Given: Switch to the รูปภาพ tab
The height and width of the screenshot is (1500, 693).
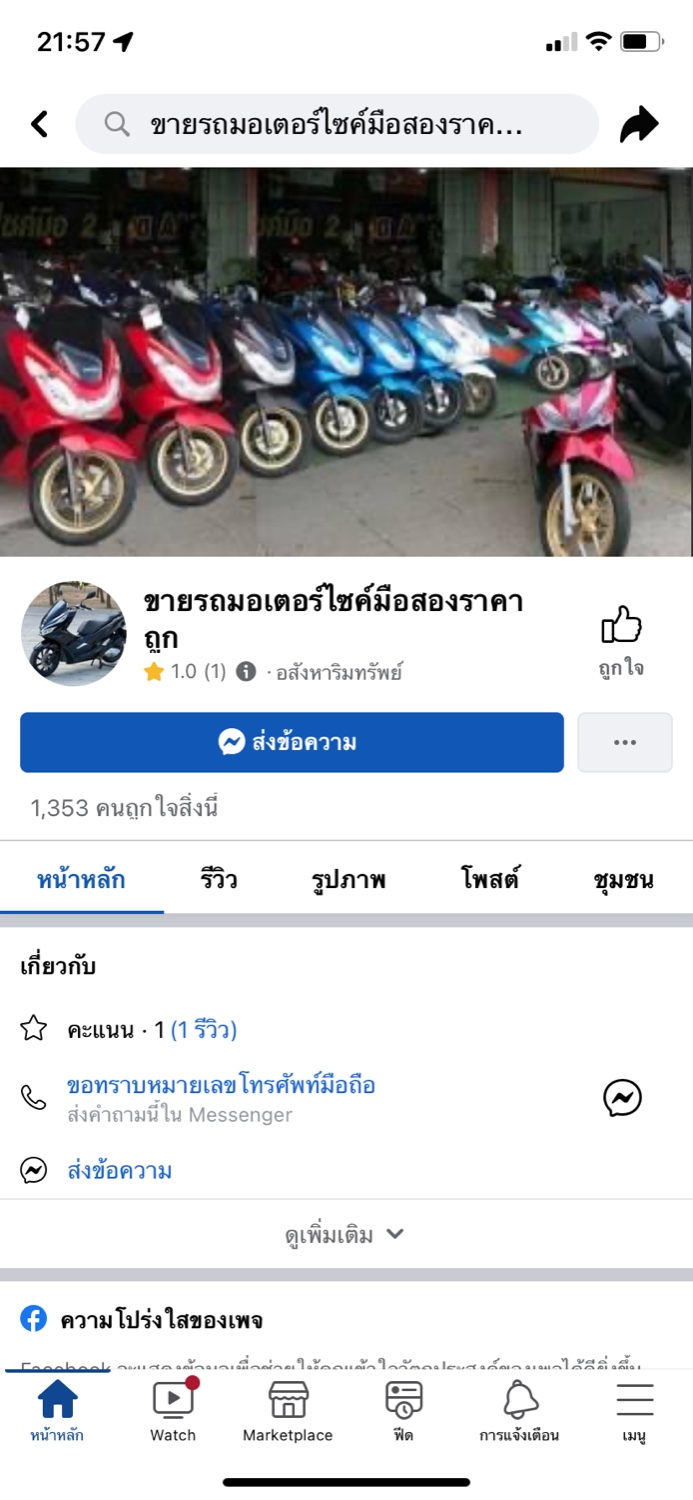Looking at the screenshot, I should point(348,880).
